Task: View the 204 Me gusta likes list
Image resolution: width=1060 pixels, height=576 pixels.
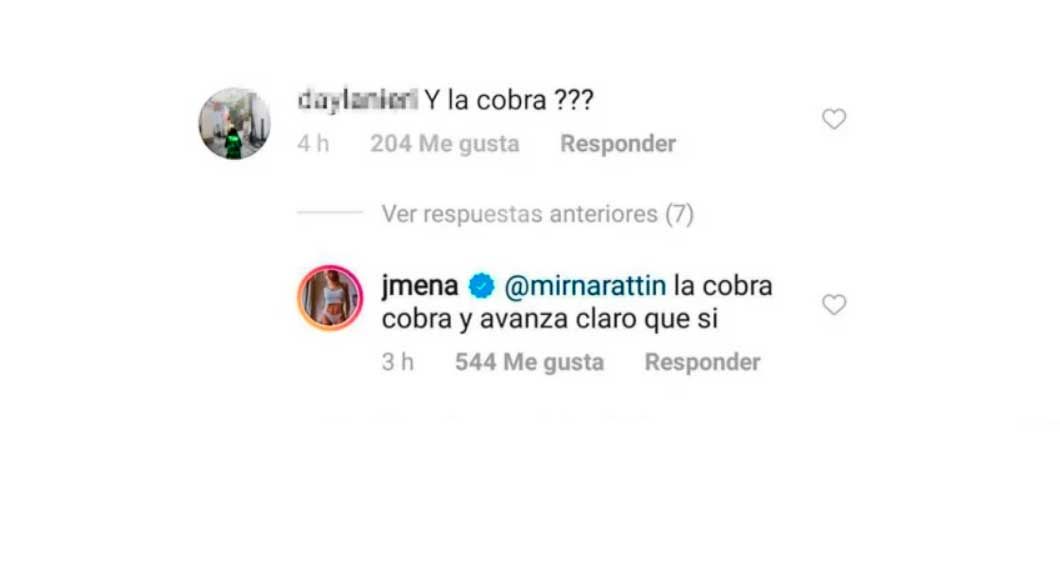Action: tap(444, 144)
